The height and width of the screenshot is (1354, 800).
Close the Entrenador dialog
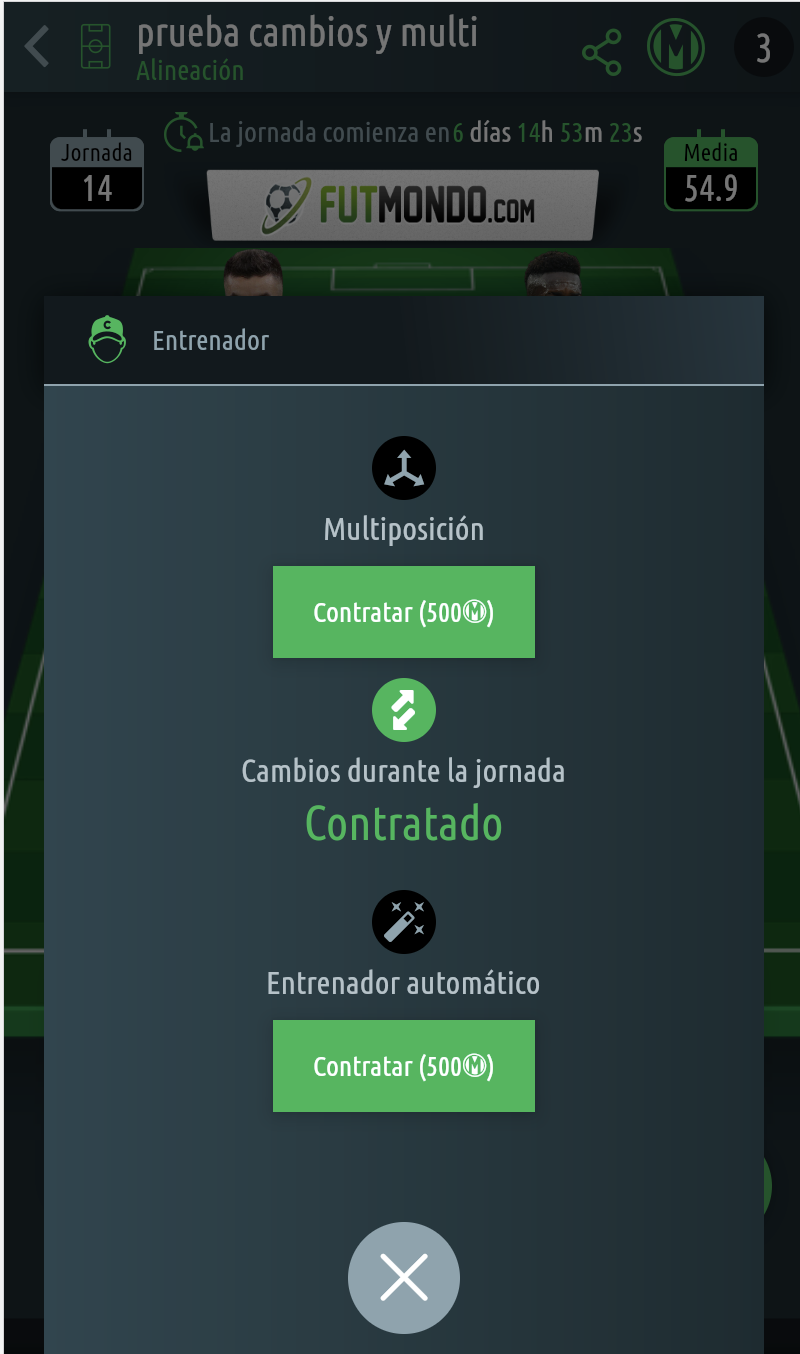coord(403,1277)
